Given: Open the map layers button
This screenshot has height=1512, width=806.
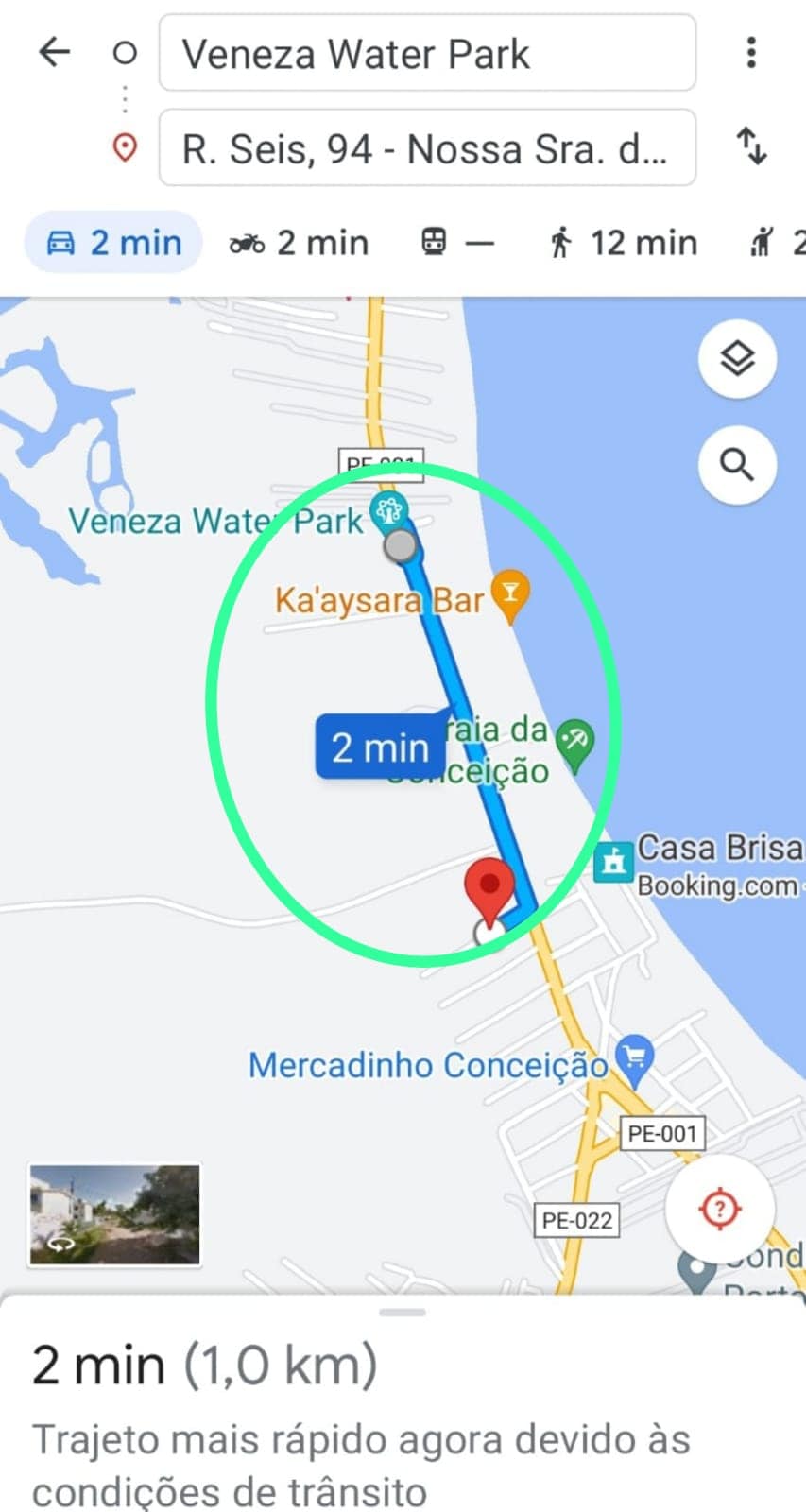Looking at the screenshot, I should tap(737, 359).
